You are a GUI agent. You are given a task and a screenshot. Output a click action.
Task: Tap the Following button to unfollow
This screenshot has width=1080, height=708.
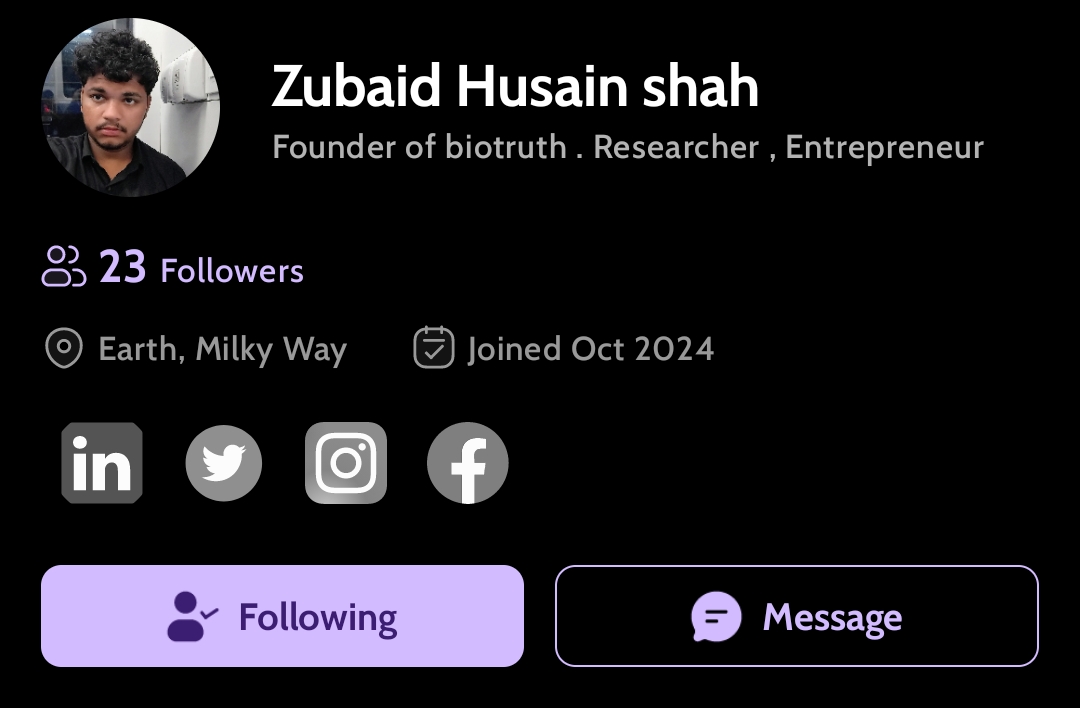coord(282,616)
